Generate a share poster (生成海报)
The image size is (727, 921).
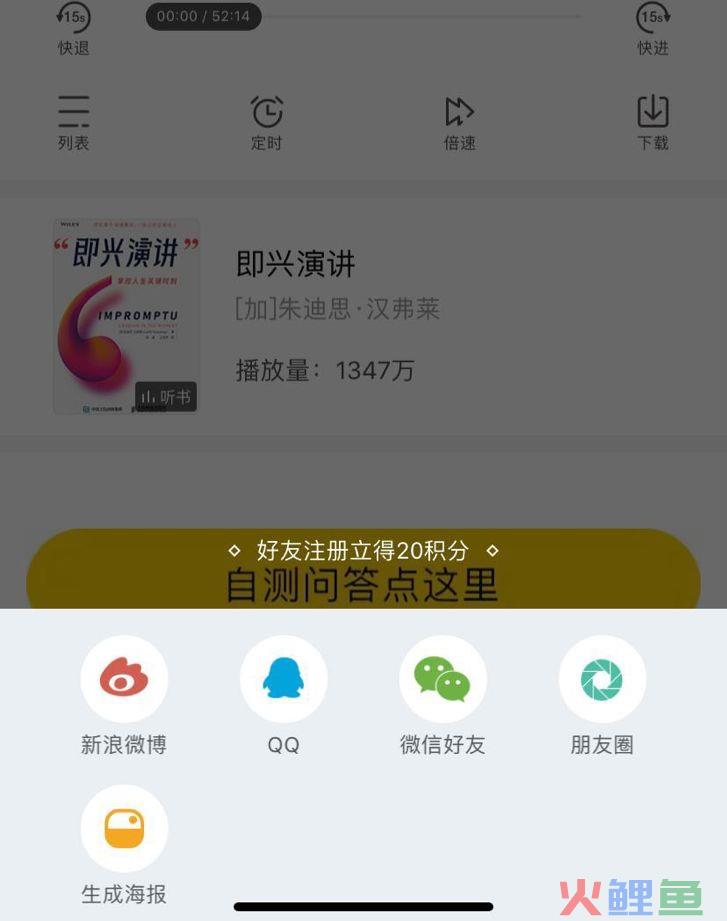point(124,829)
